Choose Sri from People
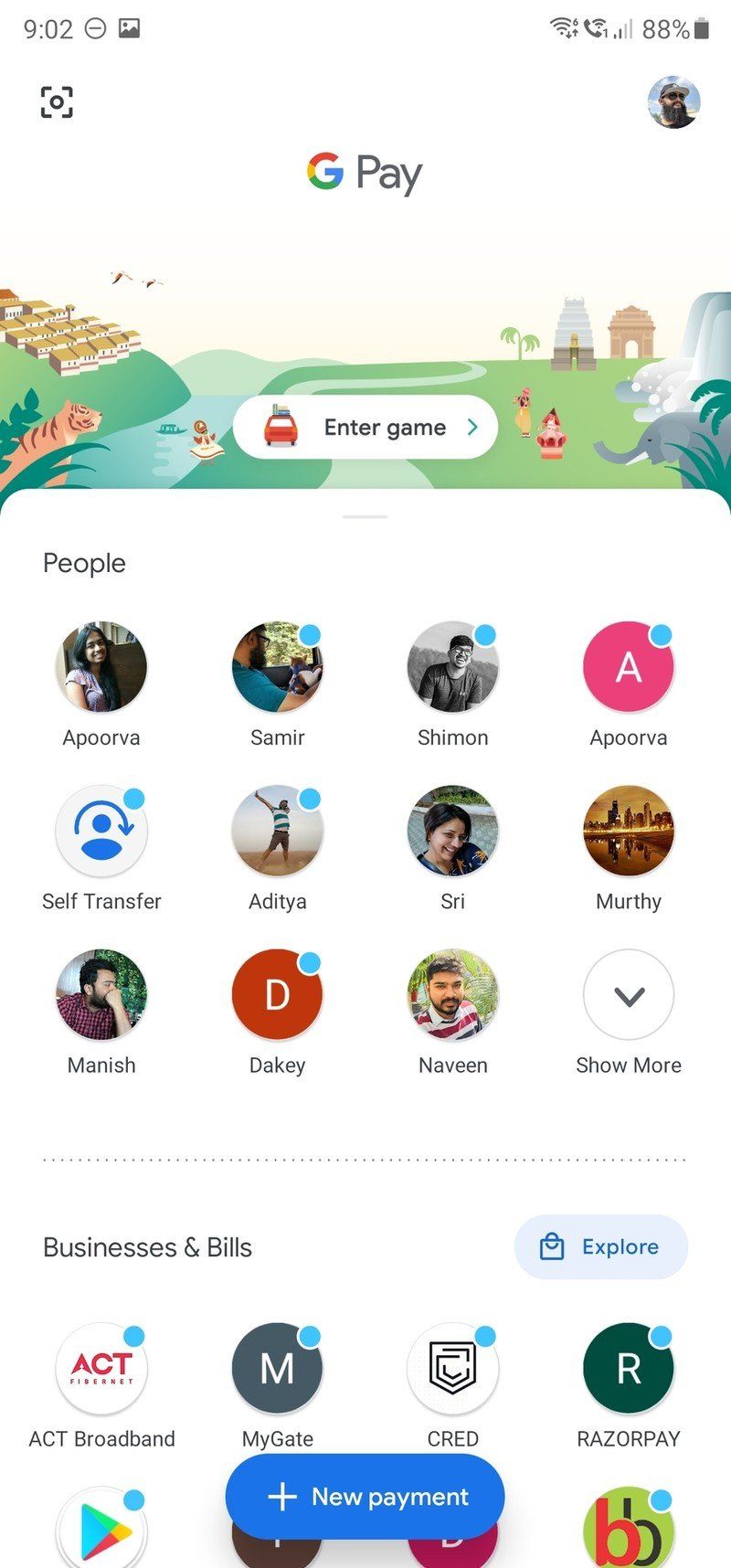 452,831
